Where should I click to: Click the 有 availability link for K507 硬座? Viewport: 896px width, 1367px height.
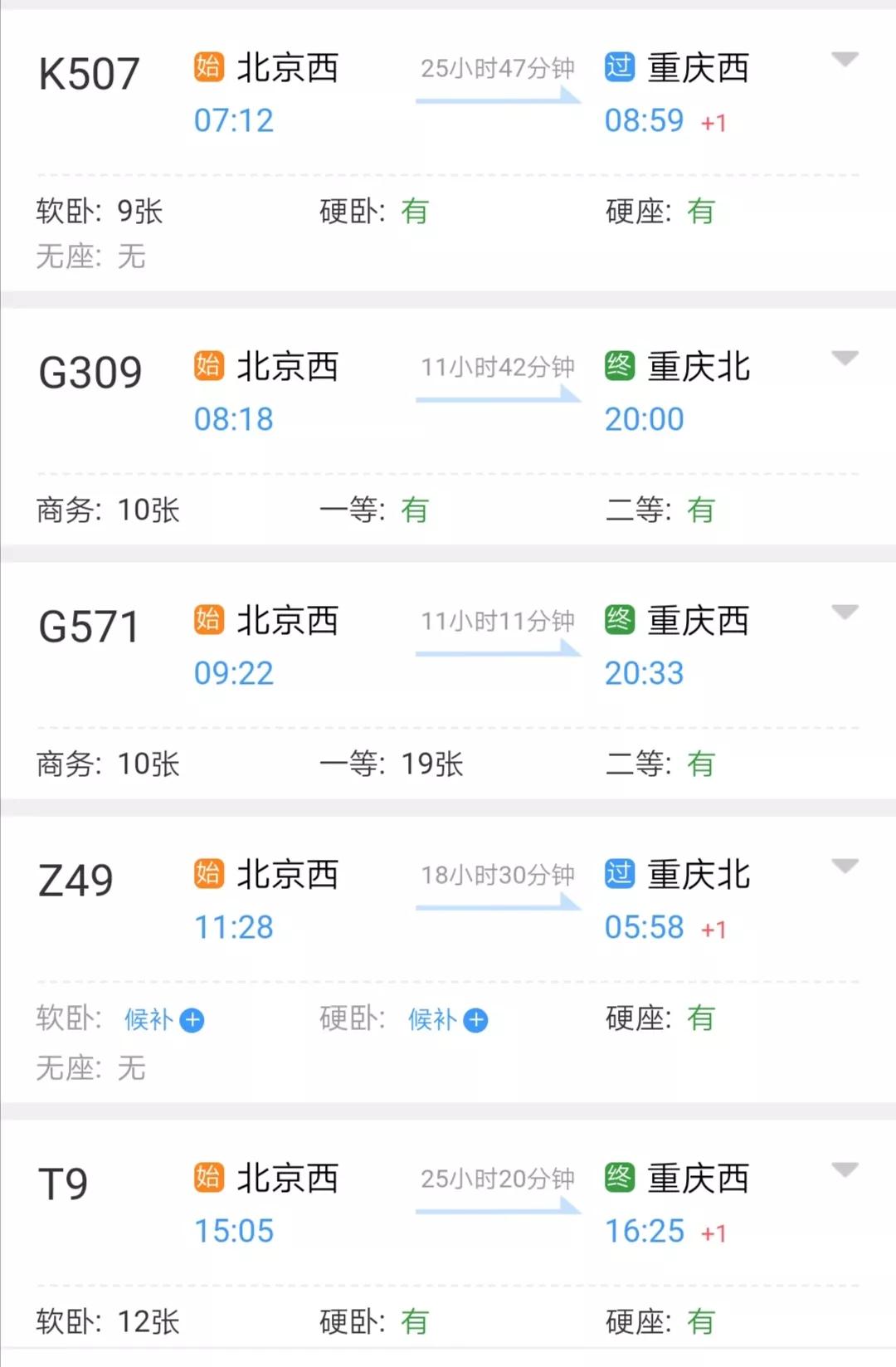[699, 212]
